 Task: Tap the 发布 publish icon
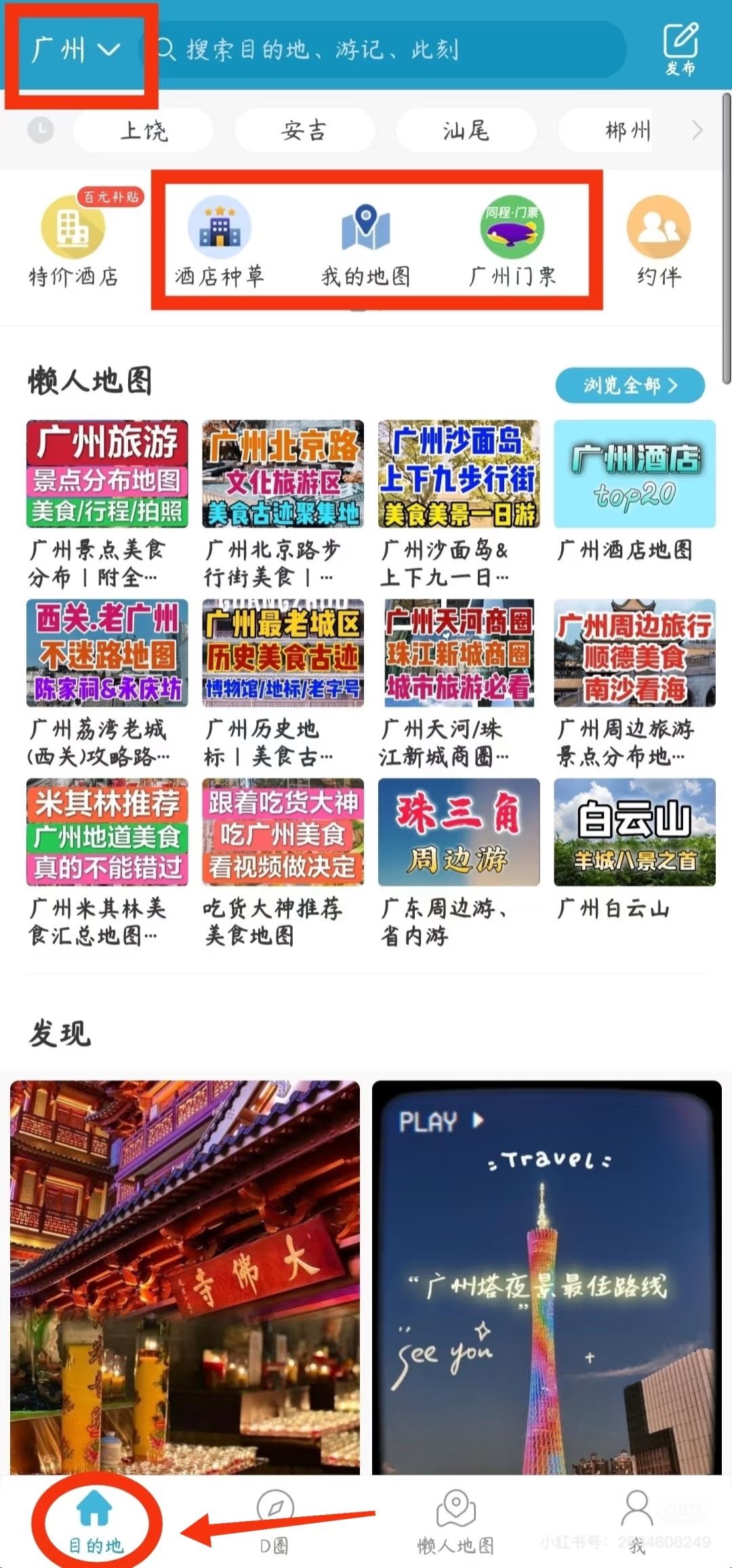pos(680,49)
